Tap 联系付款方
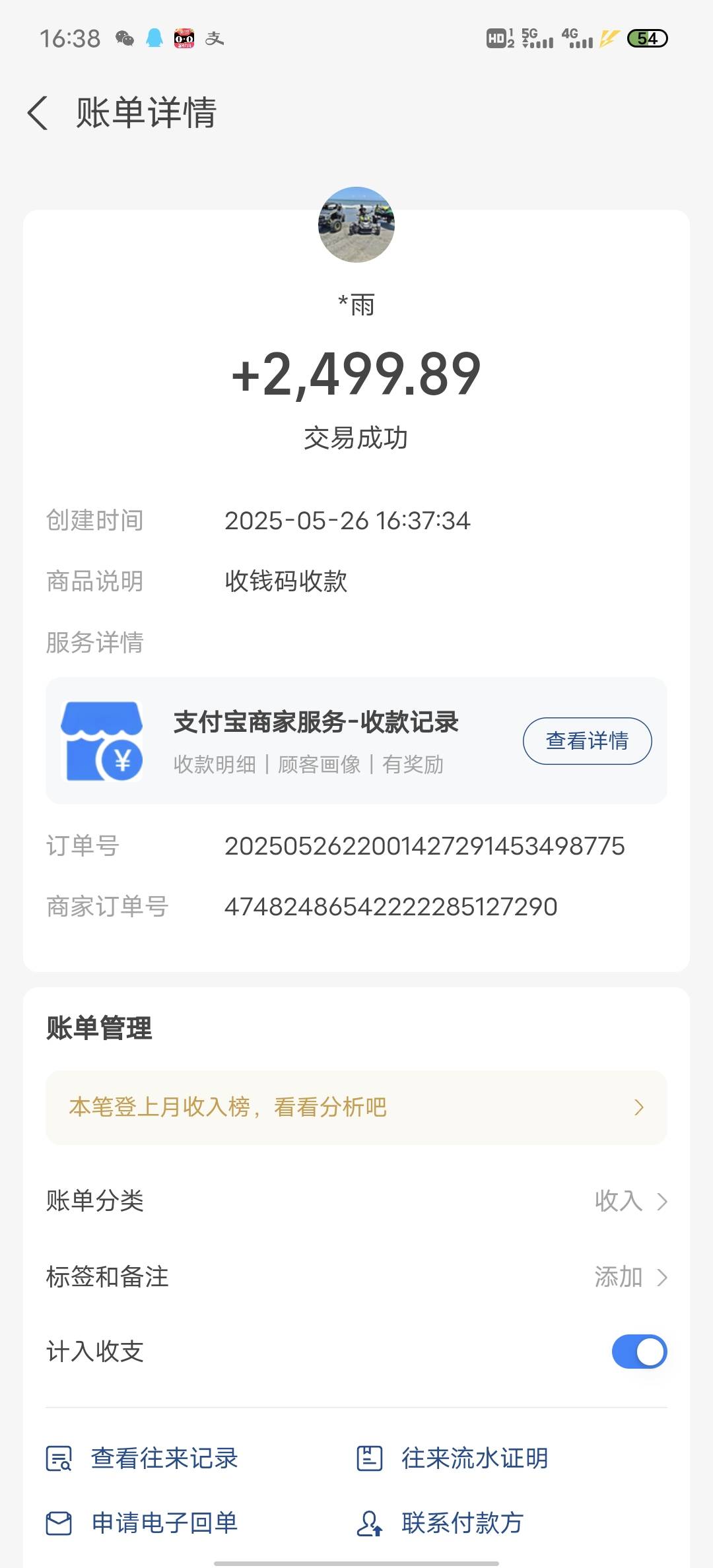 tap(440, 1523)
